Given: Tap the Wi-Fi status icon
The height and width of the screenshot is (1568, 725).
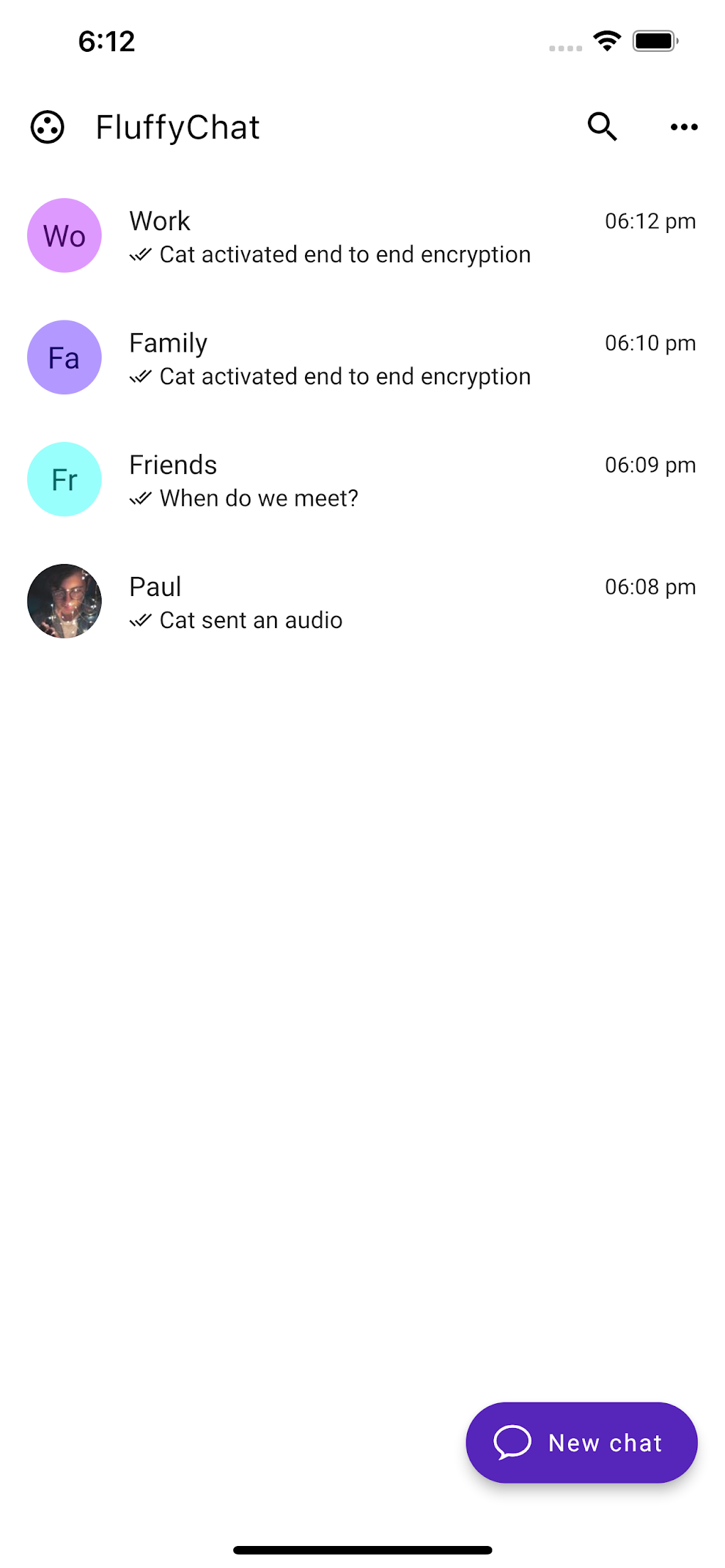Looking at the screenshot, I should 606,40.
